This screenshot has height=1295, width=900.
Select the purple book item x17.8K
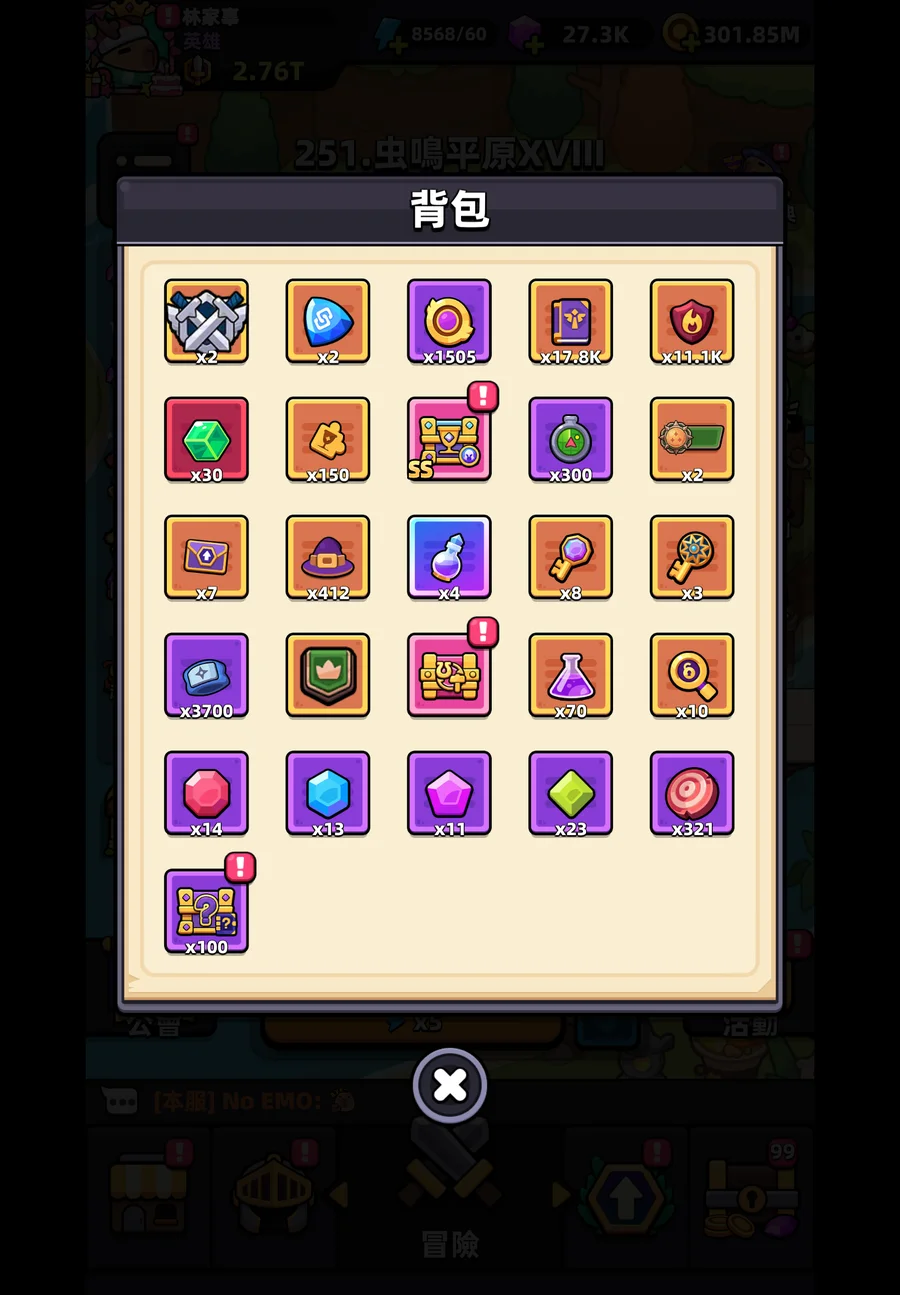pyautogui.click(x=570, y=320)
